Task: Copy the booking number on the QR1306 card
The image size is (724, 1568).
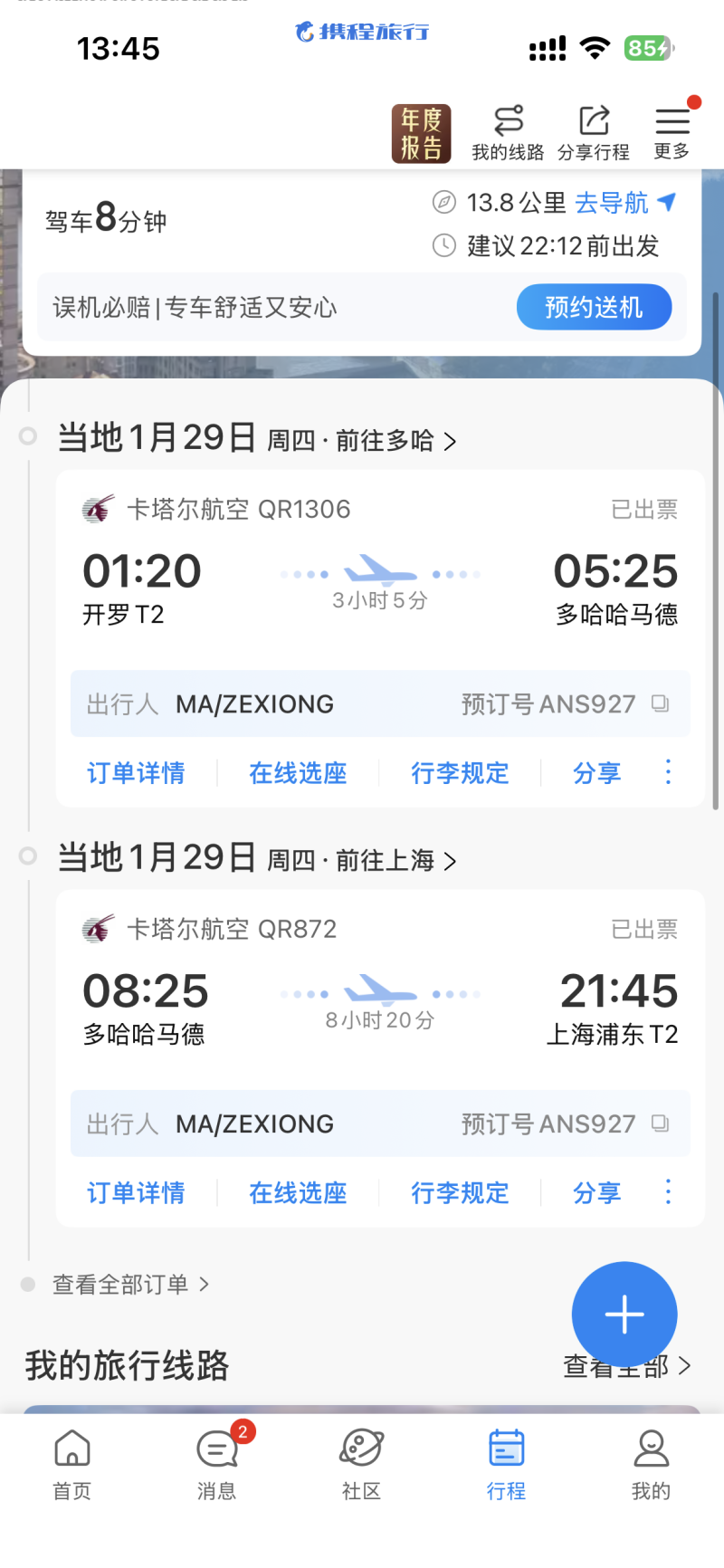Action: (661, 703)
